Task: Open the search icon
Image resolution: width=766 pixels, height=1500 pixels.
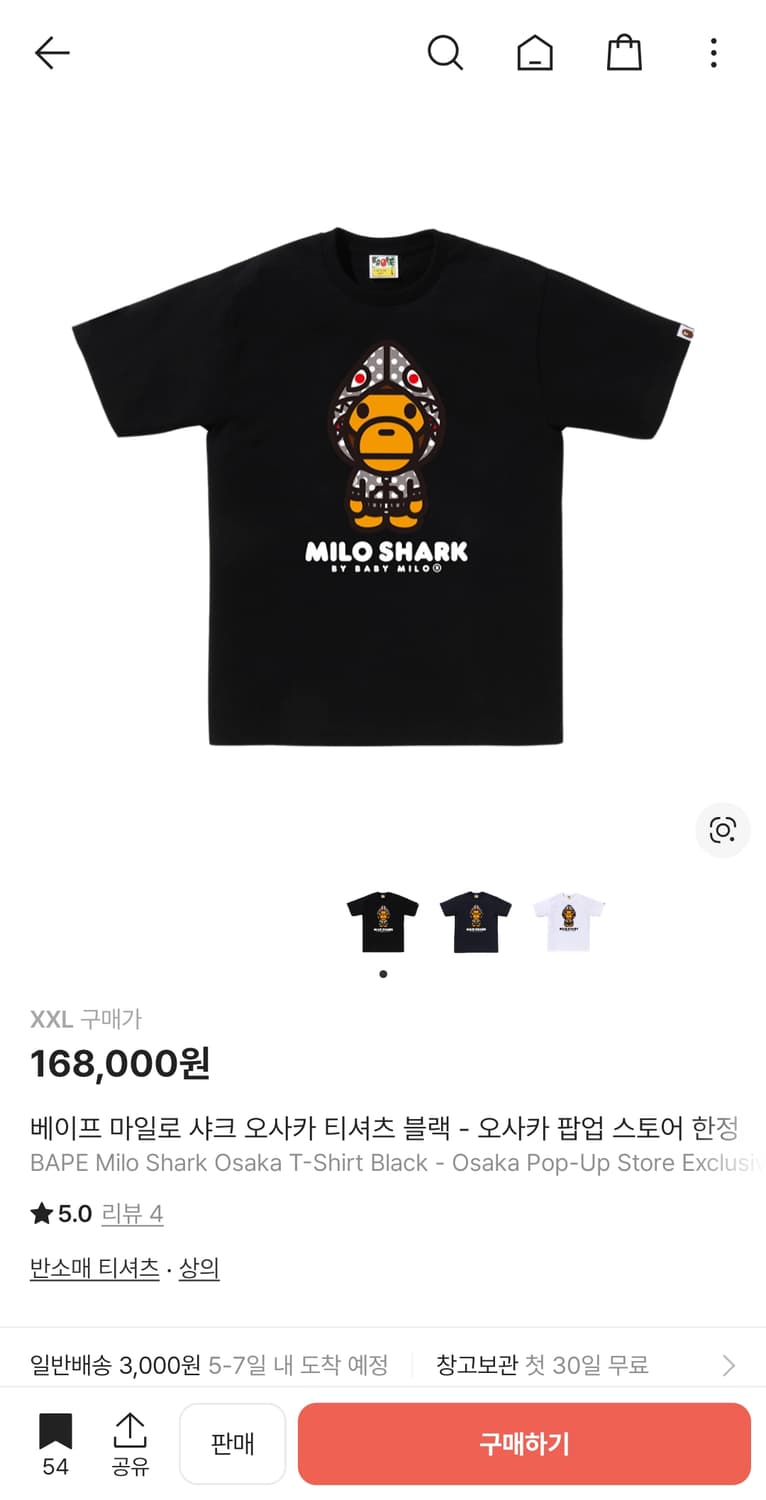Action: click(x=445, y=54)
